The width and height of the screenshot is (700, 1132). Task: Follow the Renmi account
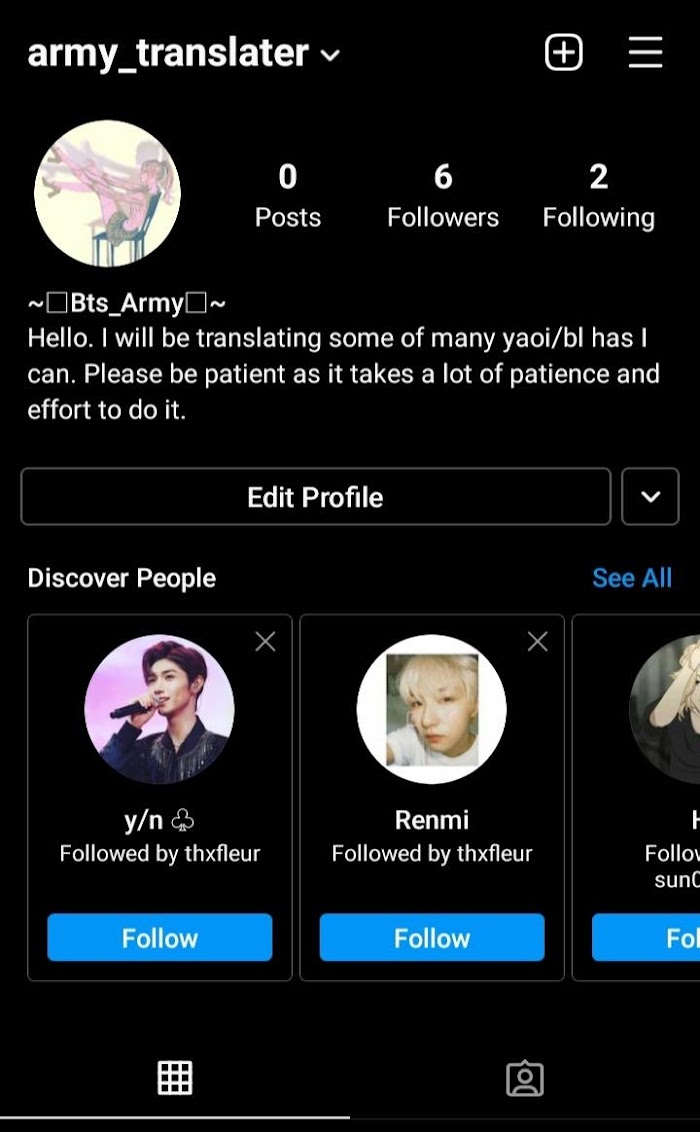(432, 937)
